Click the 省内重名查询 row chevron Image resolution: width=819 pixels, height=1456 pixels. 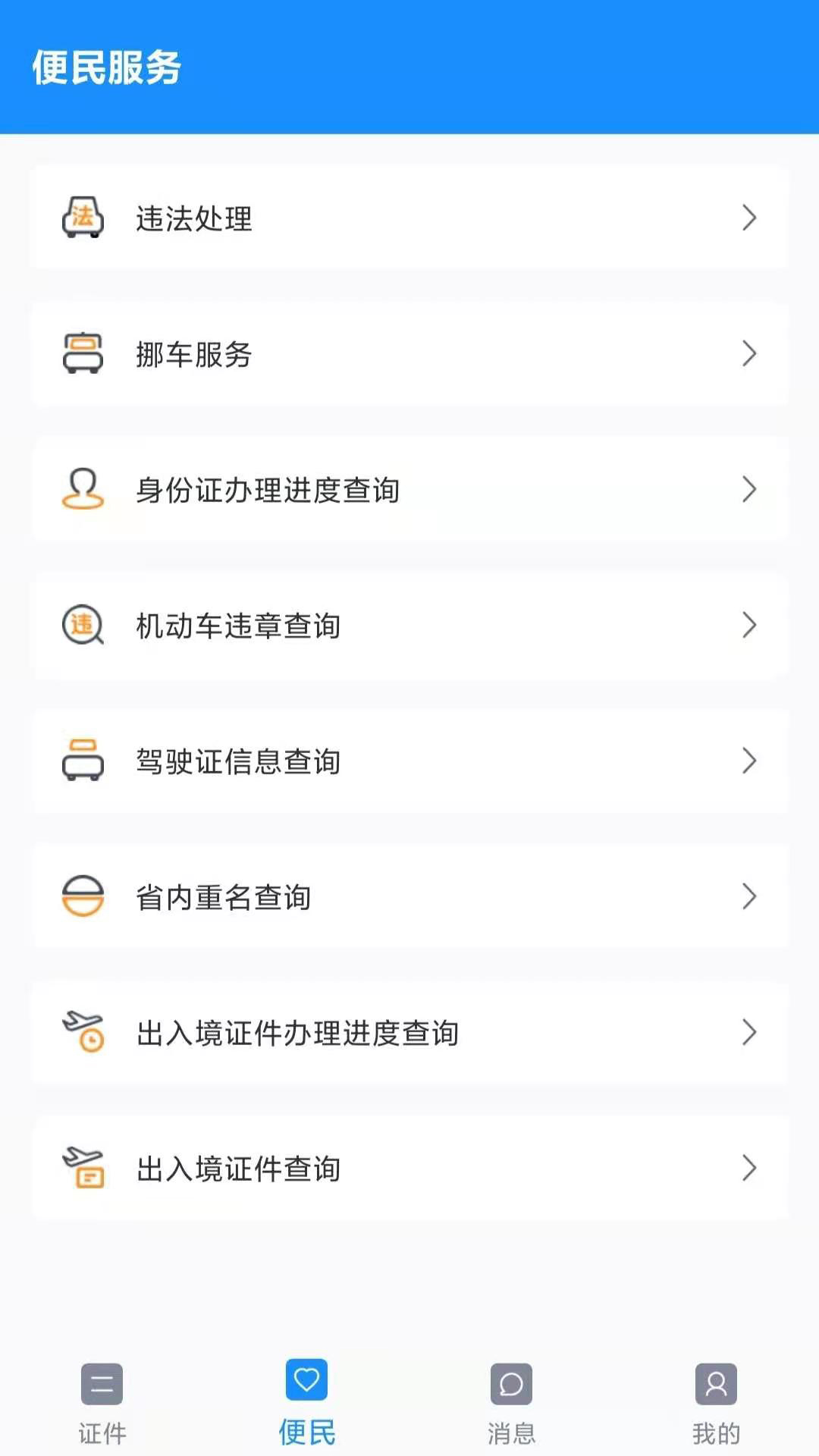click(750, 896)
